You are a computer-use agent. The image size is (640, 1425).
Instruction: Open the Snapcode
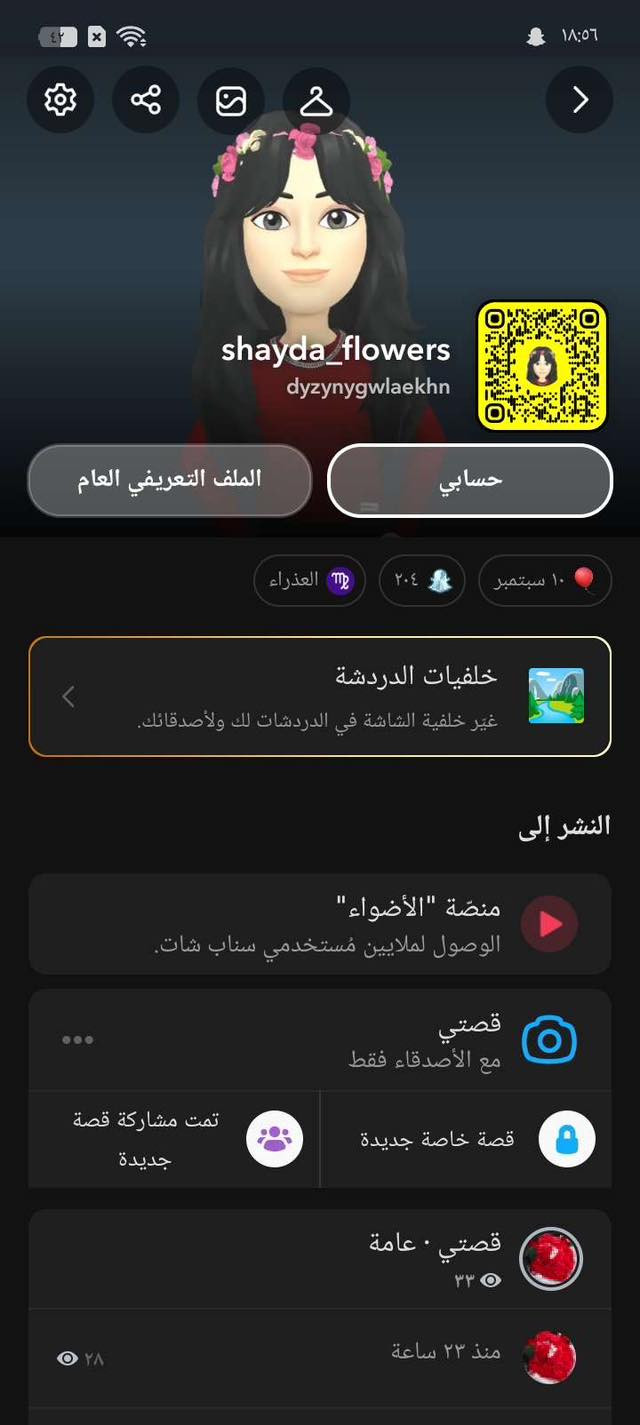coord(542,366)
